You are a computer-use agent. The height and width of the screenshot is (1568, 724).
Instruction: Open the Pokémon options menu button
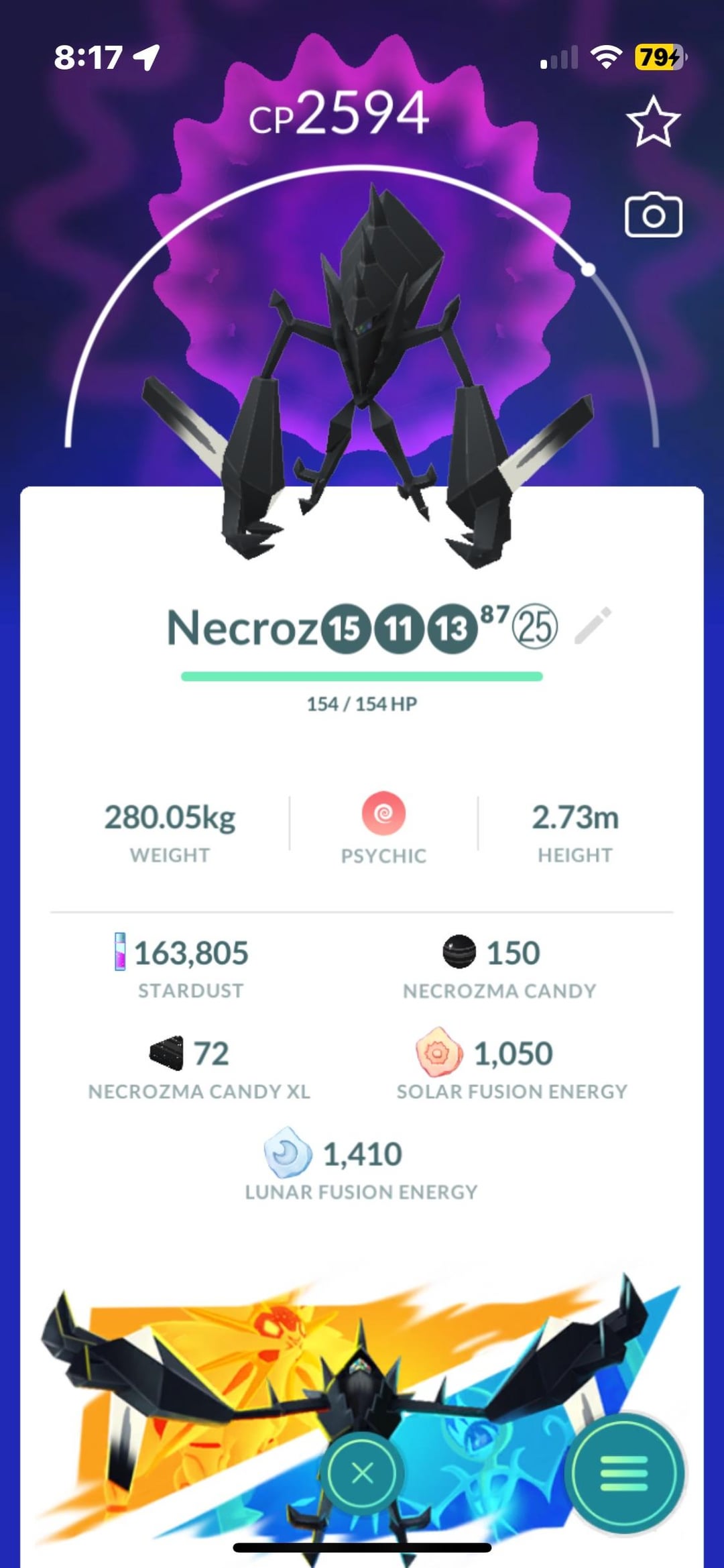[623, 1473]
